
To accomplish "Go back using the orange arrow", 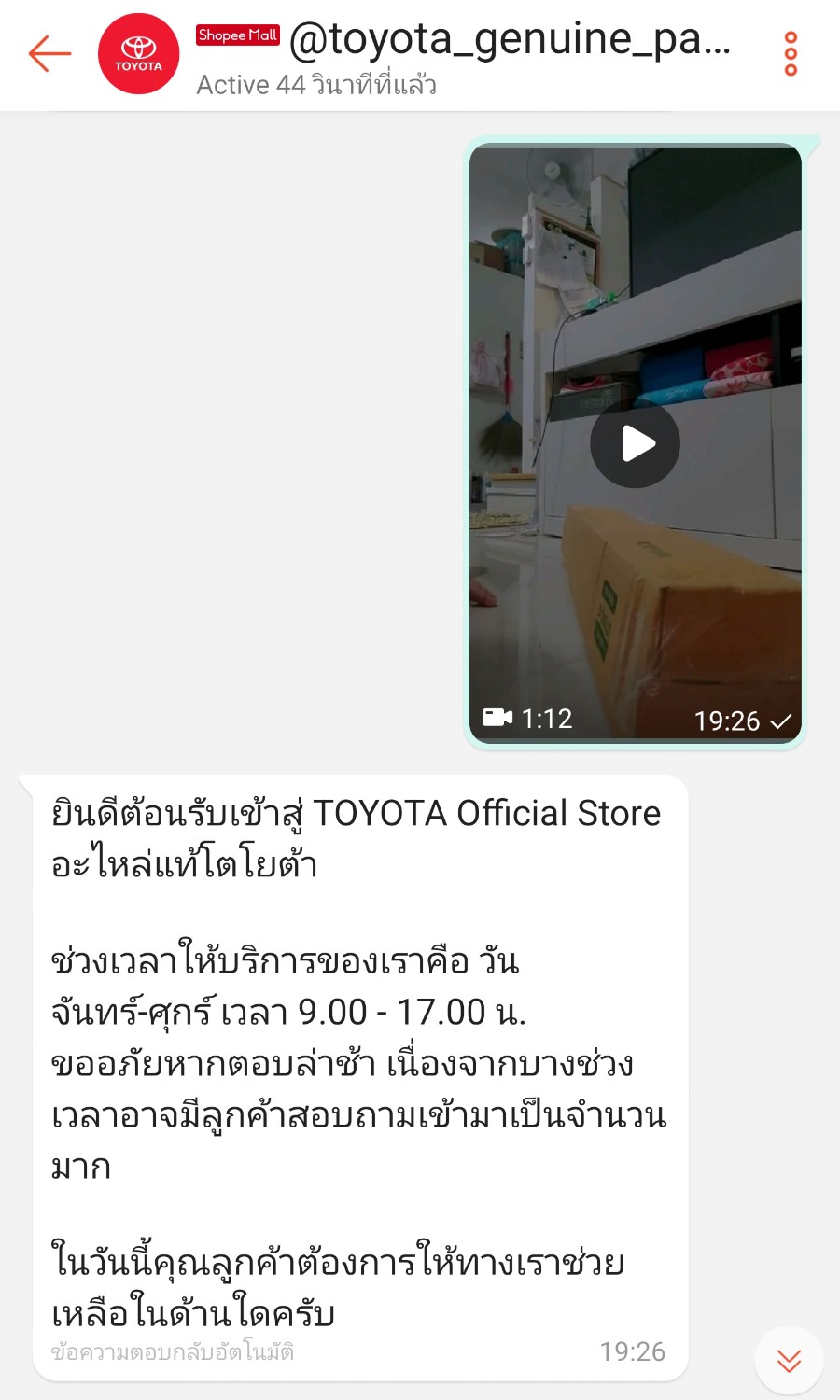I will [49, 54].
